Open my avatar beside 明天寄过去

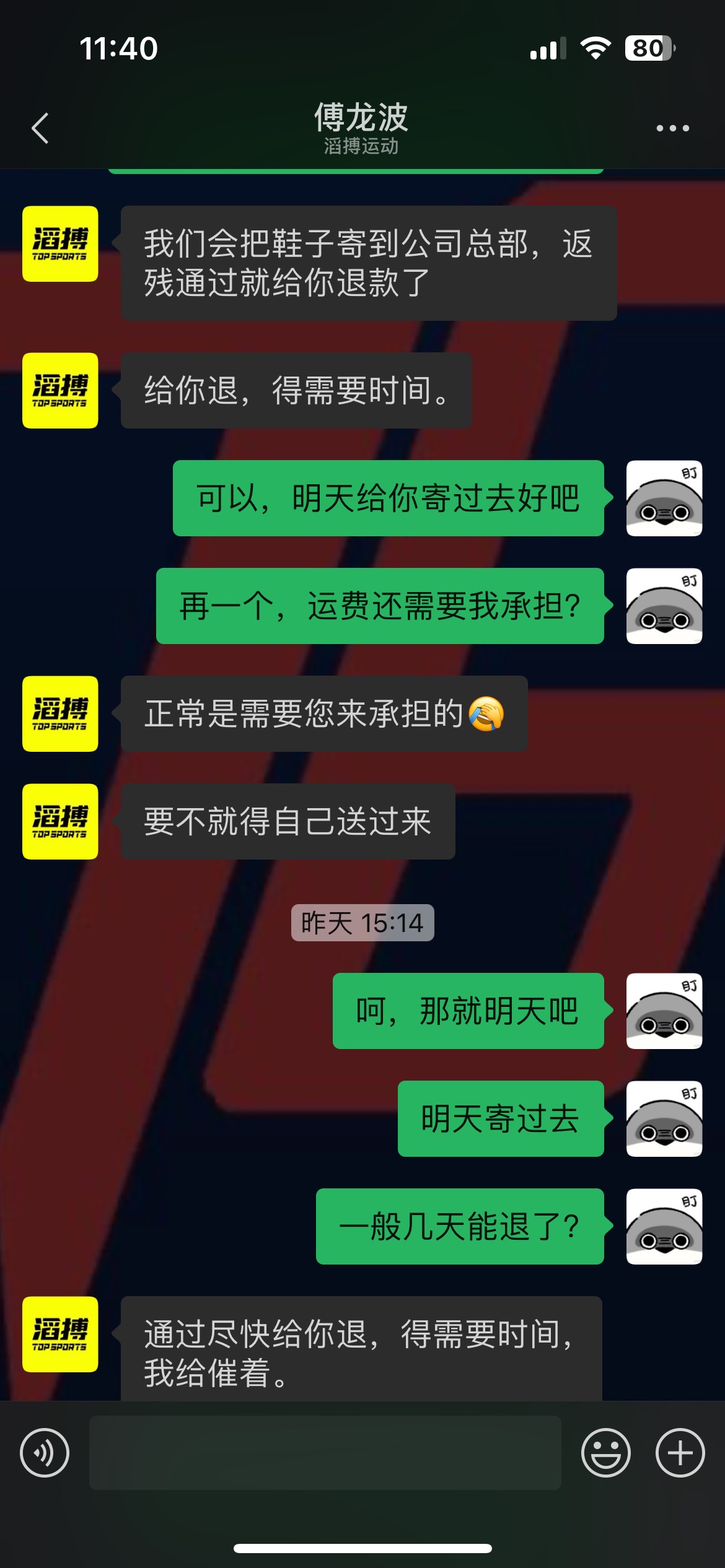click(664, 1118)
